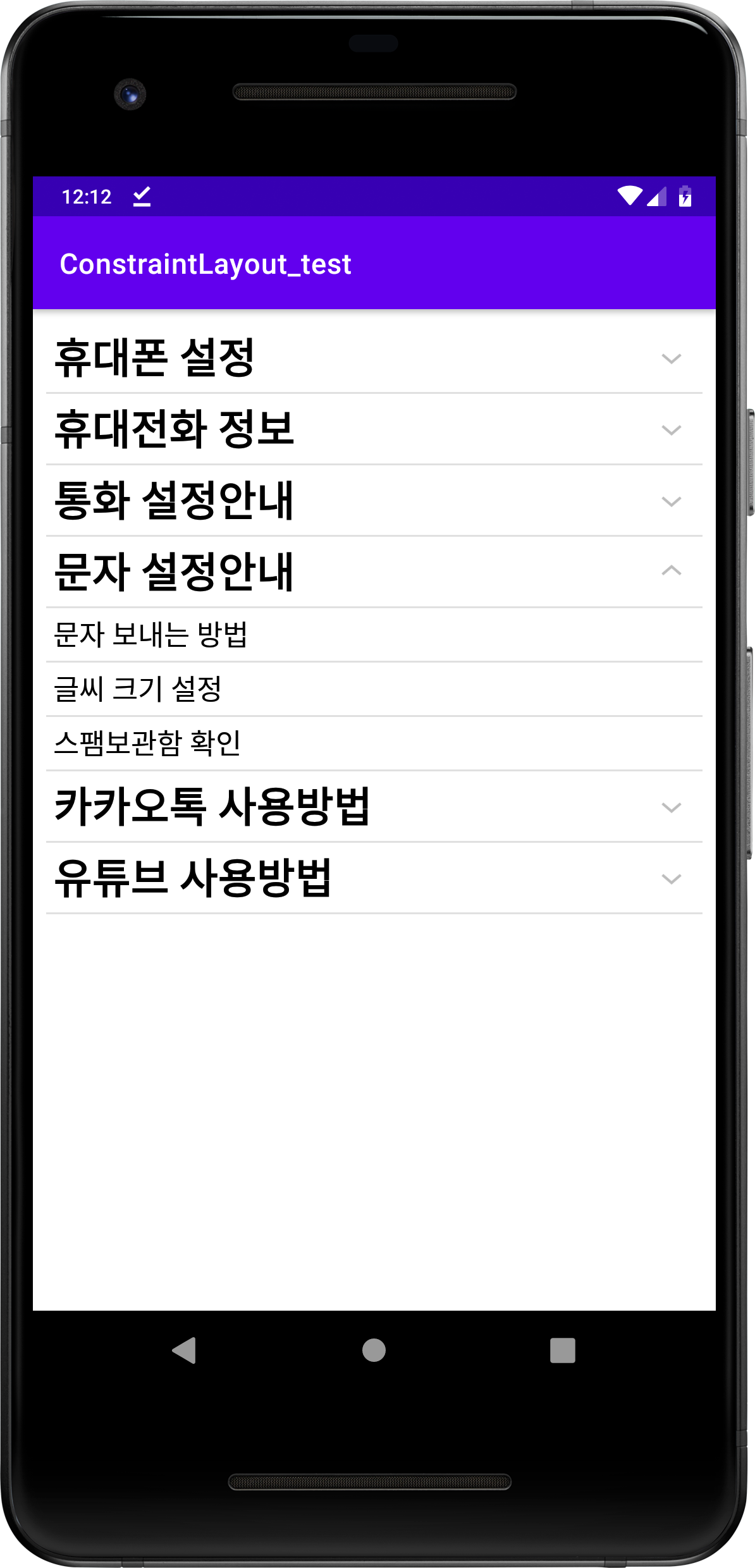Screen dimensions: 755x1568
Task: Expand the 통화 설정안내 group
Action: coord(373,501)
